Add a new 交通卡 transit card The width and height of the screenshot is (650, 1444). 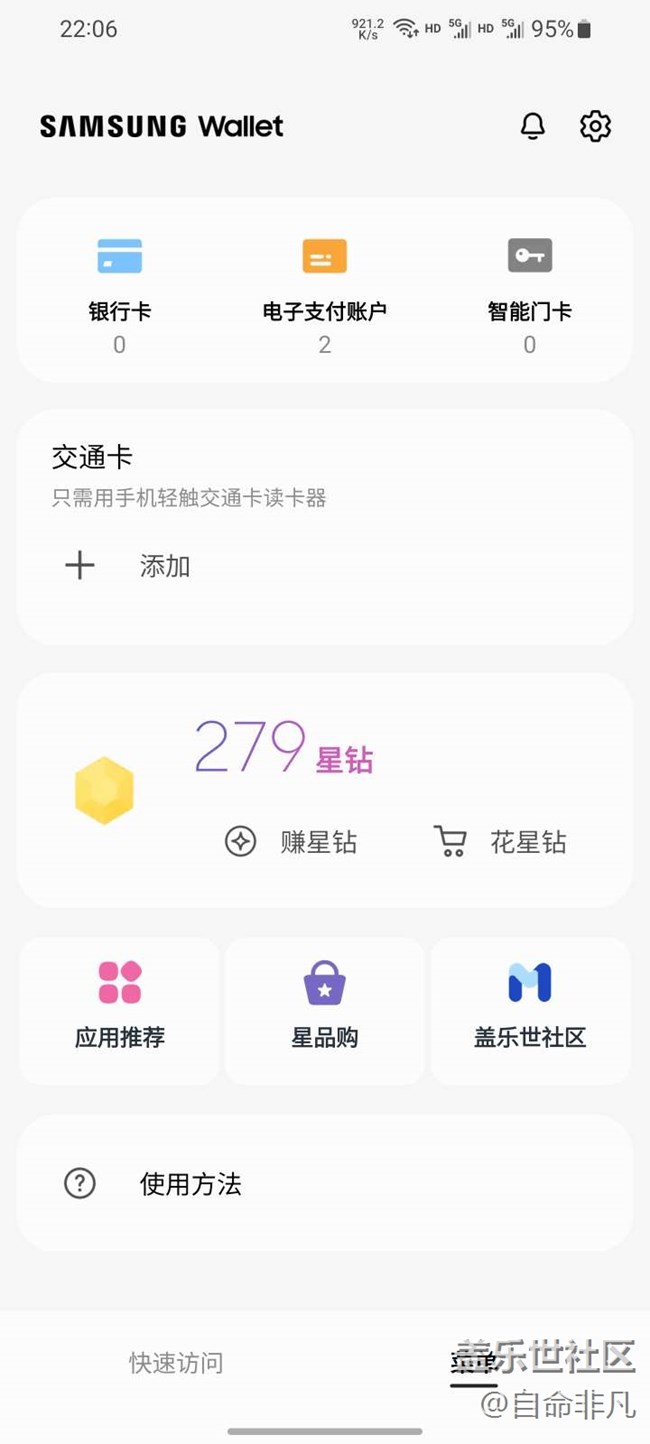128,566
